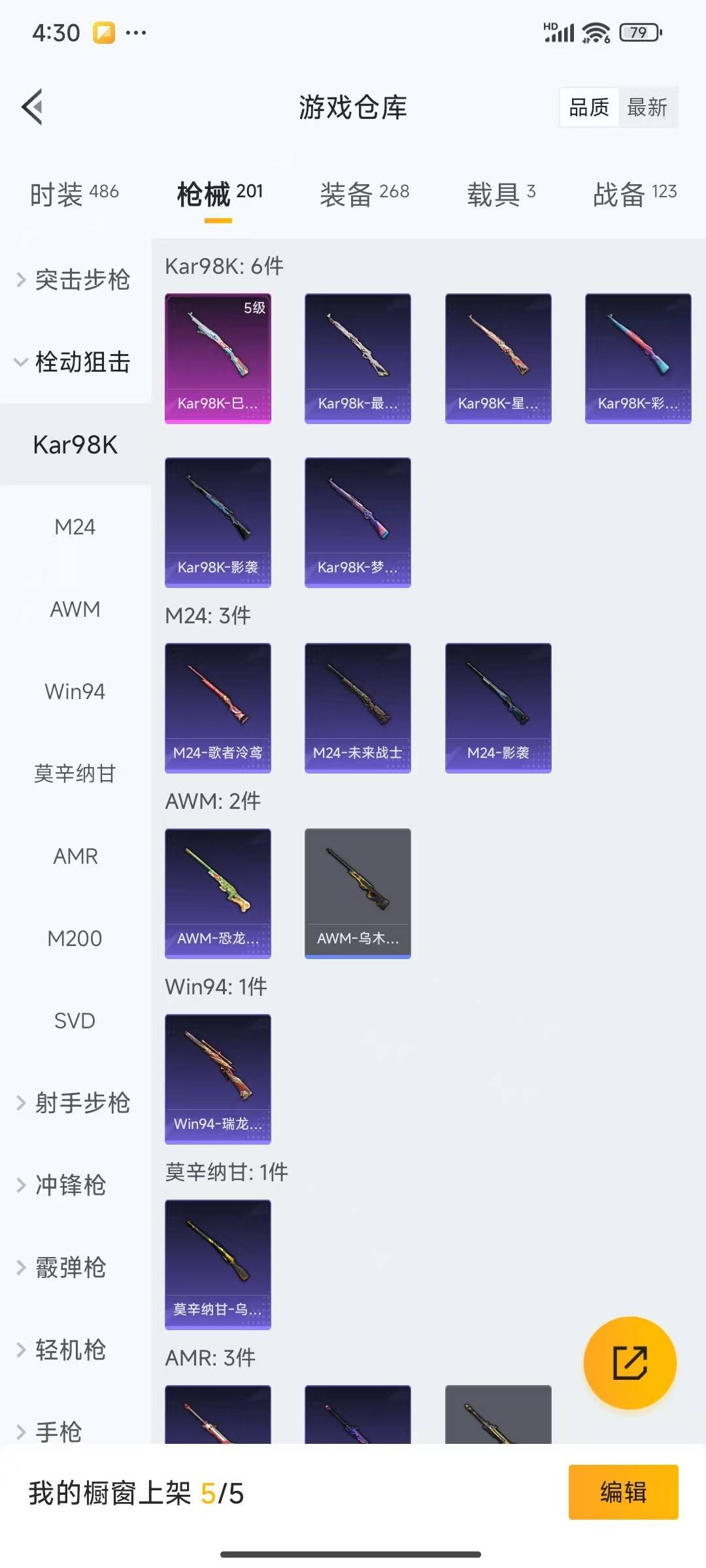Select AWM in the sidebar
Image resolution: width=706 pixels, height=1568 pixels.
[x=75, y=609]
